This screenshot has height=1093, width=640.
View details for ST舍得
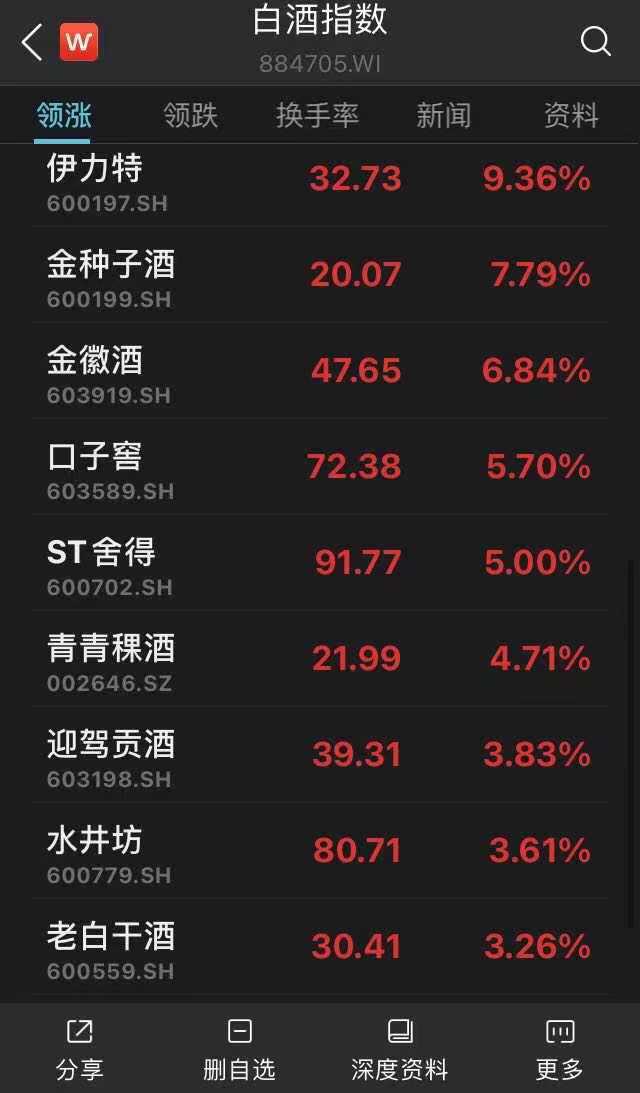click(x=320, y=563)
